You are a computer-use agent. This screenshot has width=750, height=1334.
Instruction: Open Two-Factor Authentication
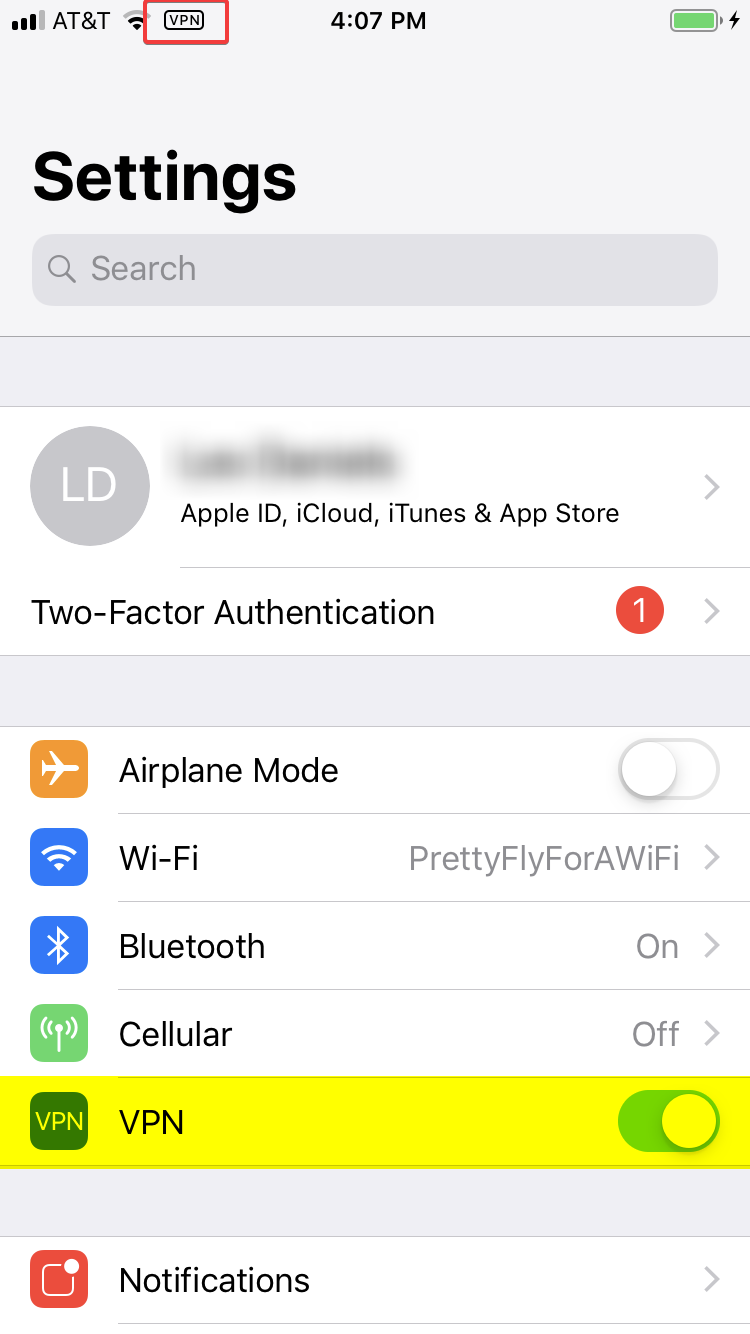(375, 612)
